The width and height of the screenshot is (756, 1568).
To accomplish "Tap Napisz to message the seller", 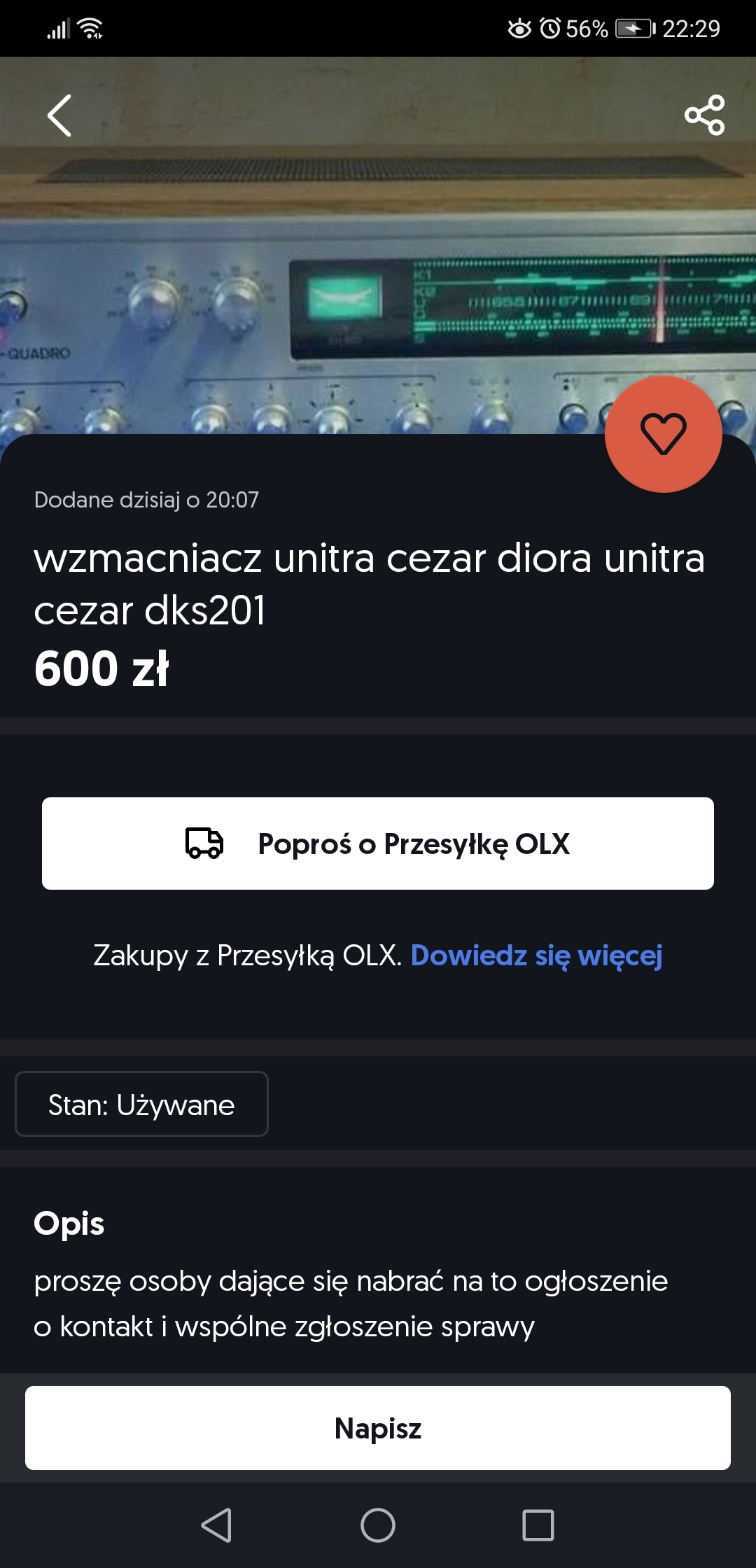I will tap(378, 1428).
